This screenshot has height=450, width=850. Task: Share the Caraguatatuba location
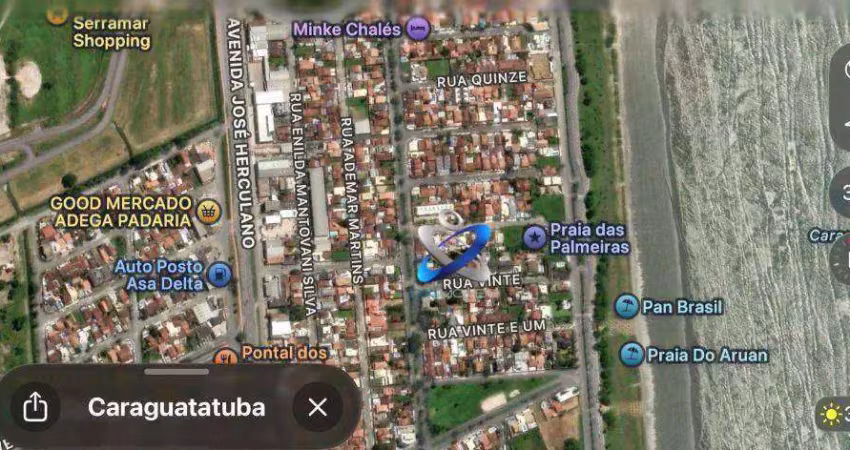coord(35,407)
